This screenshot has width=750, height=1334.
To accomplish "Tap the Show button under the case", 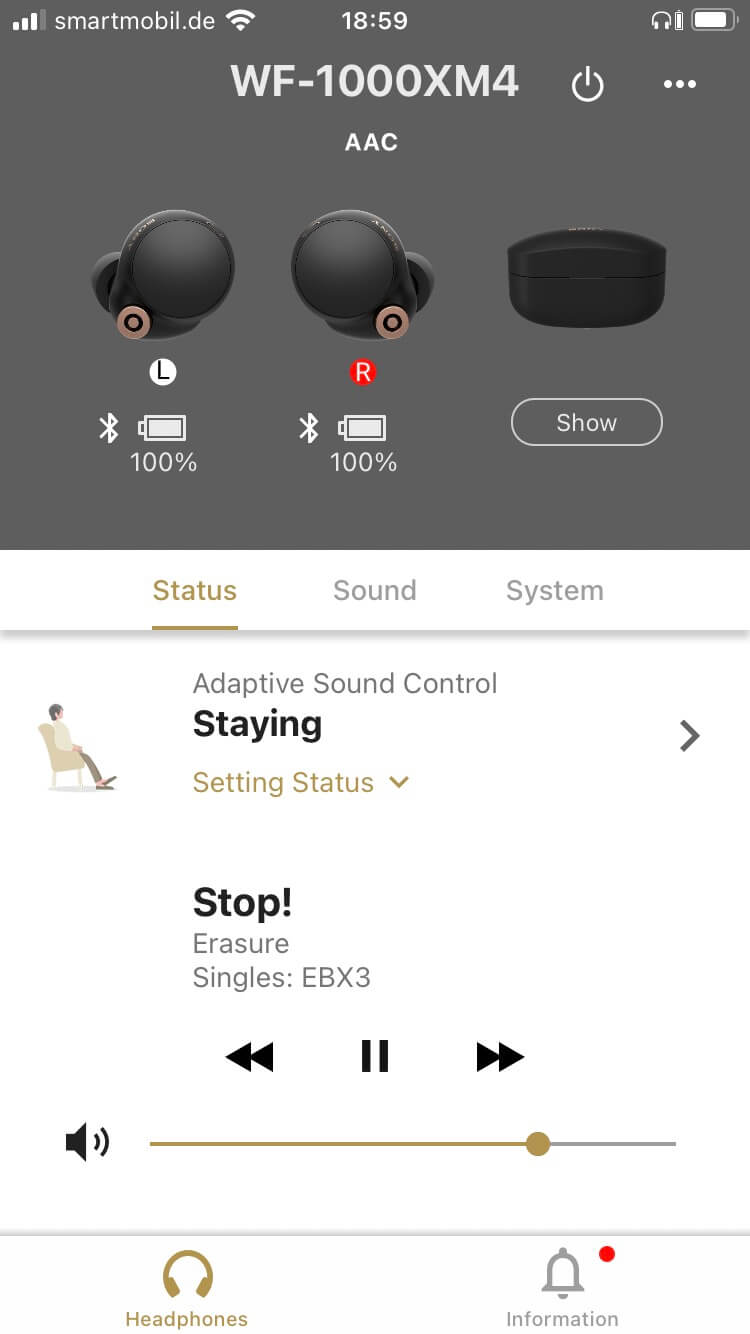I will [x=587, y=422].
